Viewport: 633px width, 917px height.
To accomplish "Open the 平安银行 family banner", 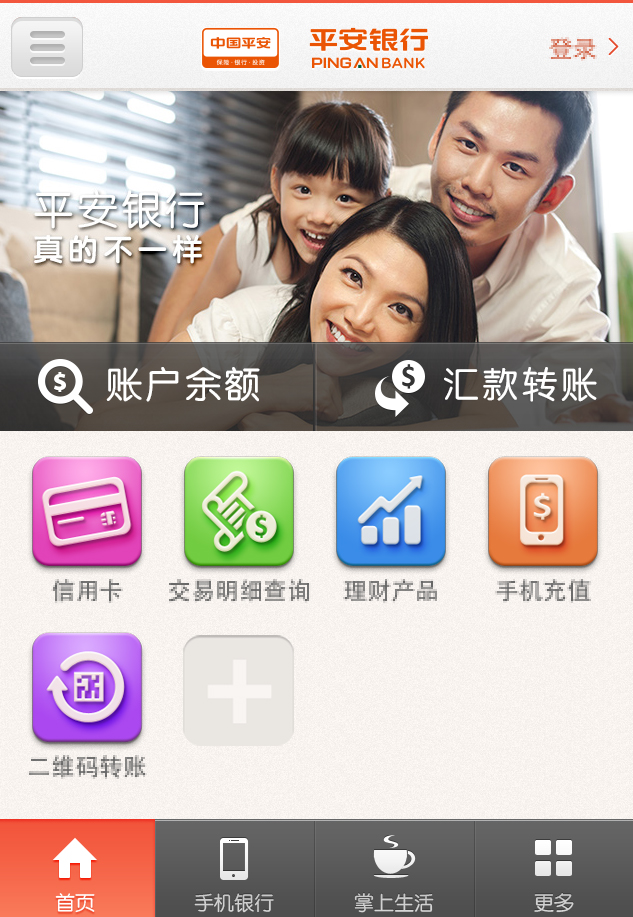I will click(x=316, y=215).
